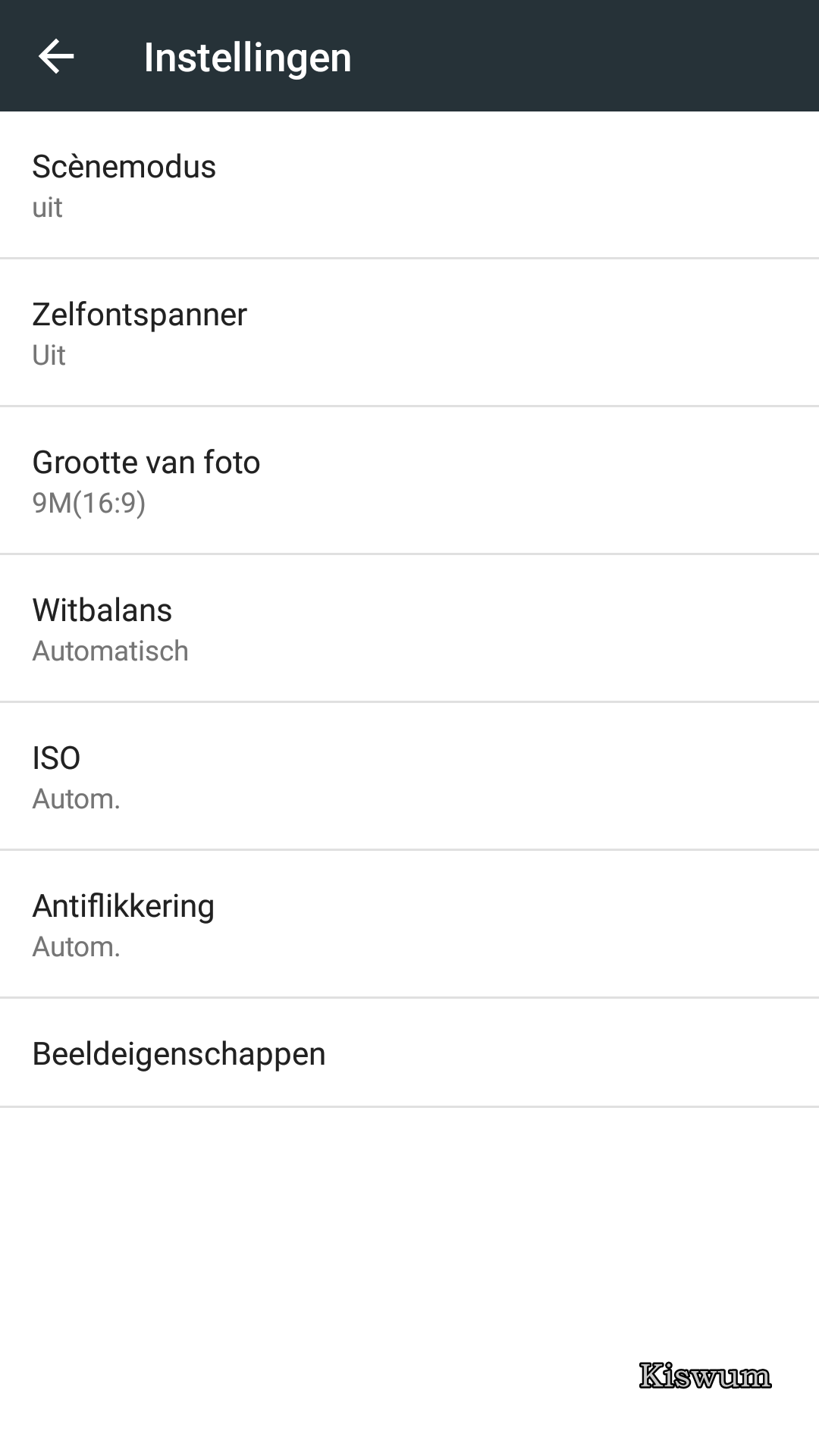
Task: Open the Zelfontspanner setting
Action: tap(409, 333)
